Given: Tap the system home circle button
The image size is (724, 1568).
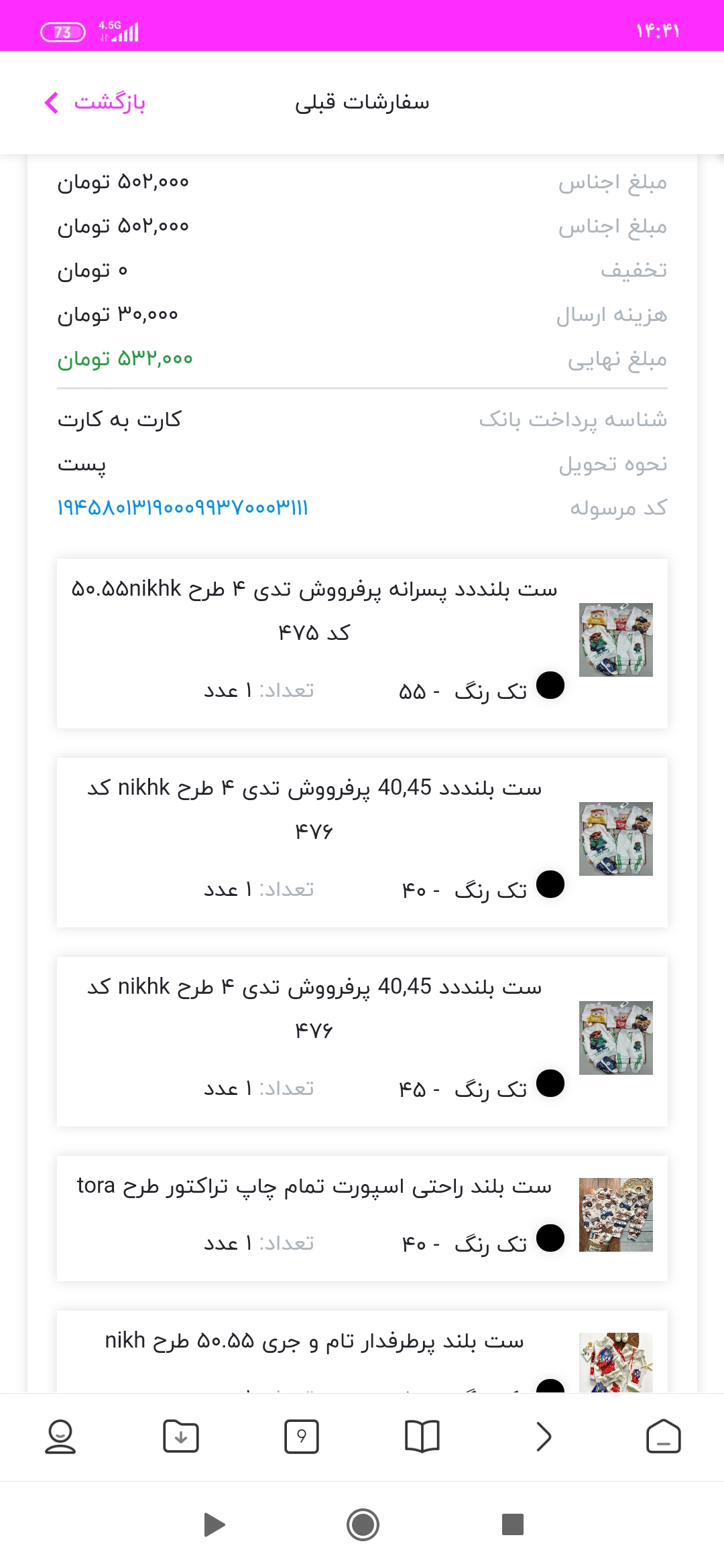Looking at the screenshot, I should 363,1524.
